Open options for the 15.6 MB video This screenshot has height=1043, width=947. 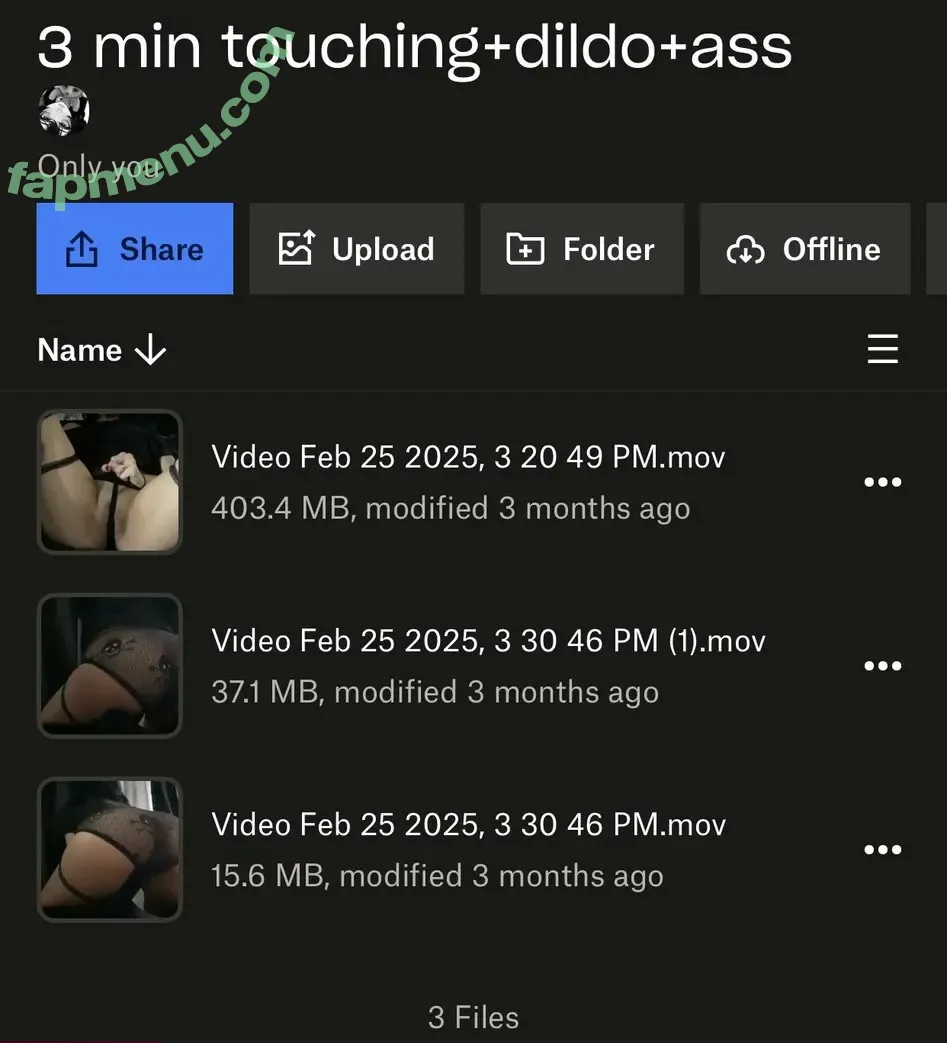coord(882,850)
